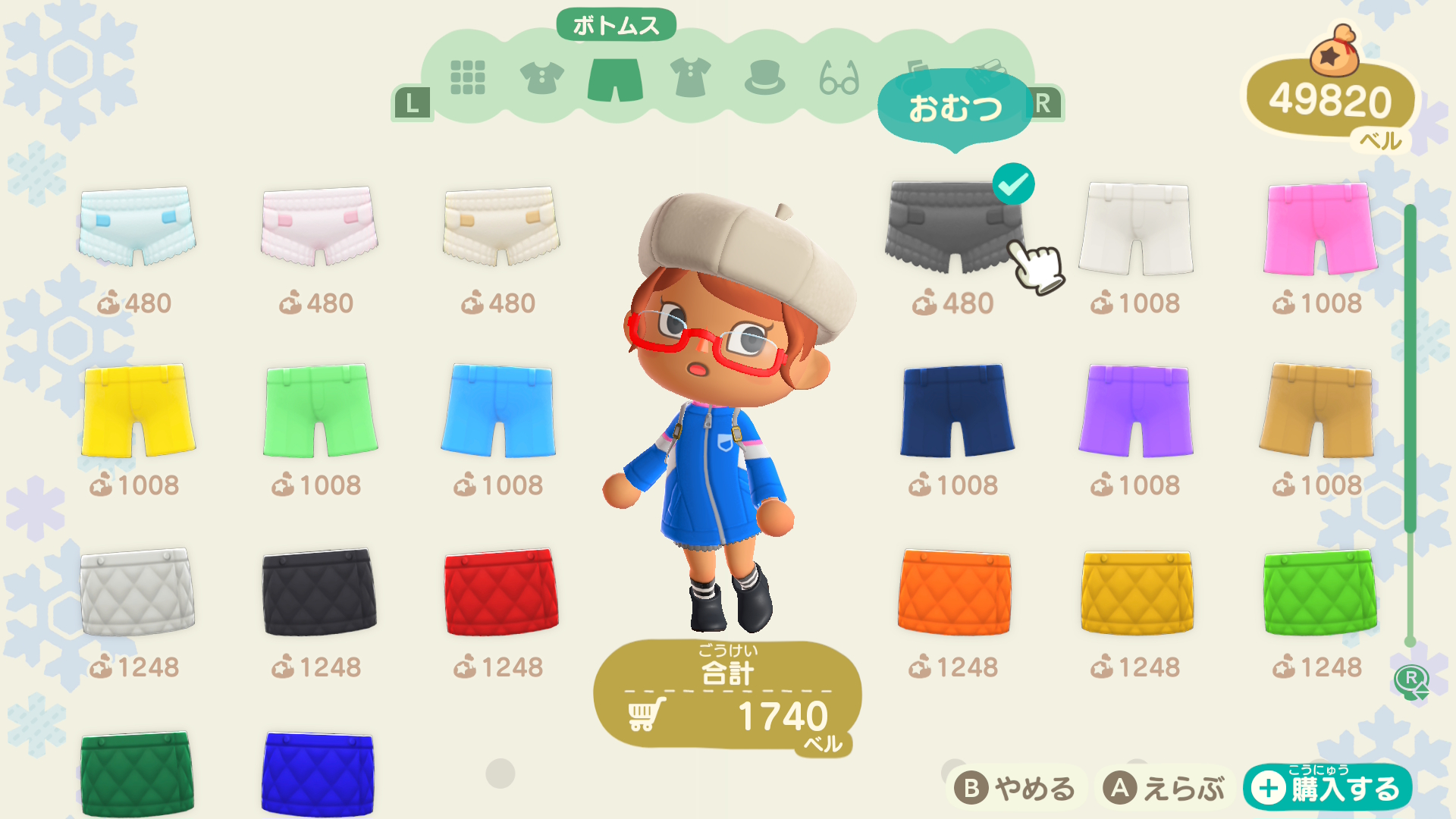Choose the yellow shorts

point(136,411)
